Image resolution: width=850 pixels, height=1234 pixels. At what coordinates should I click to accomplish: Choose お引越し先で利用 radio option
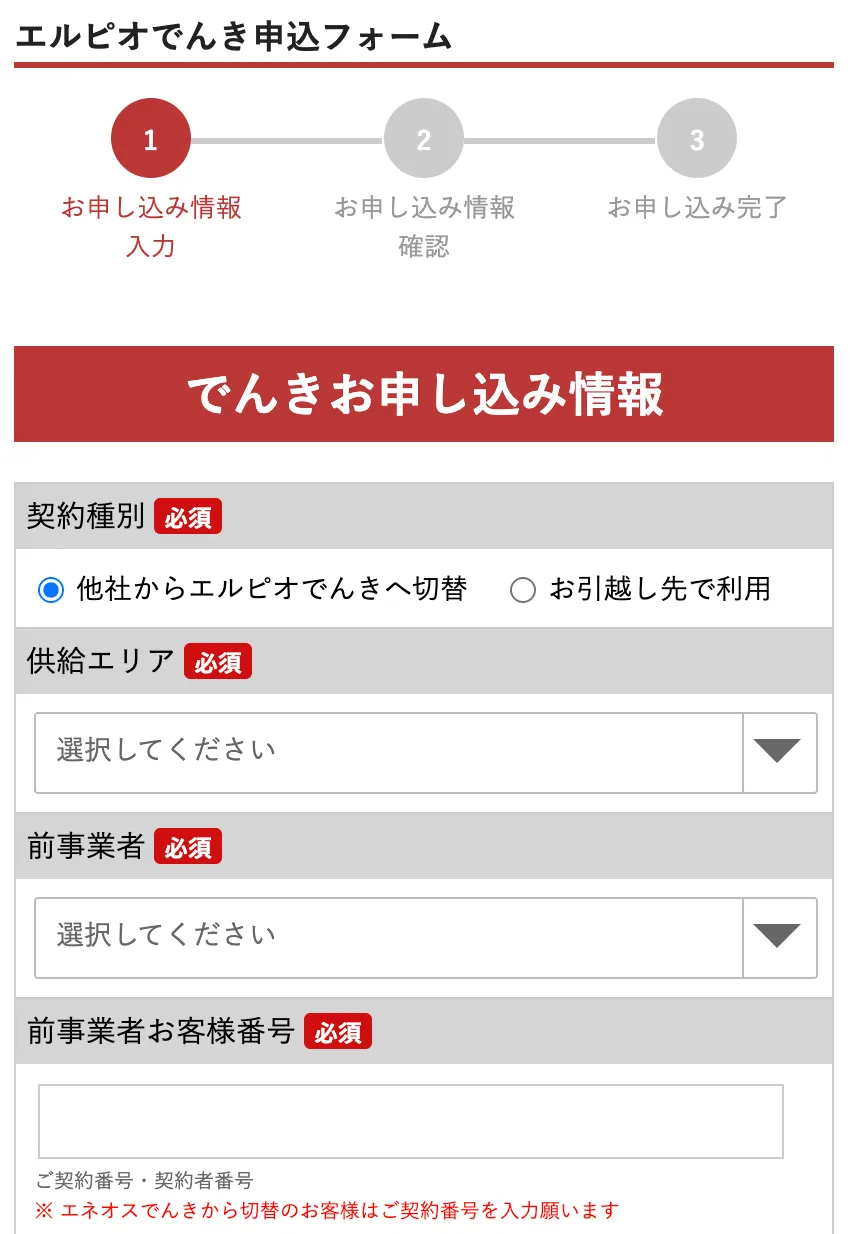pos(523,590)
